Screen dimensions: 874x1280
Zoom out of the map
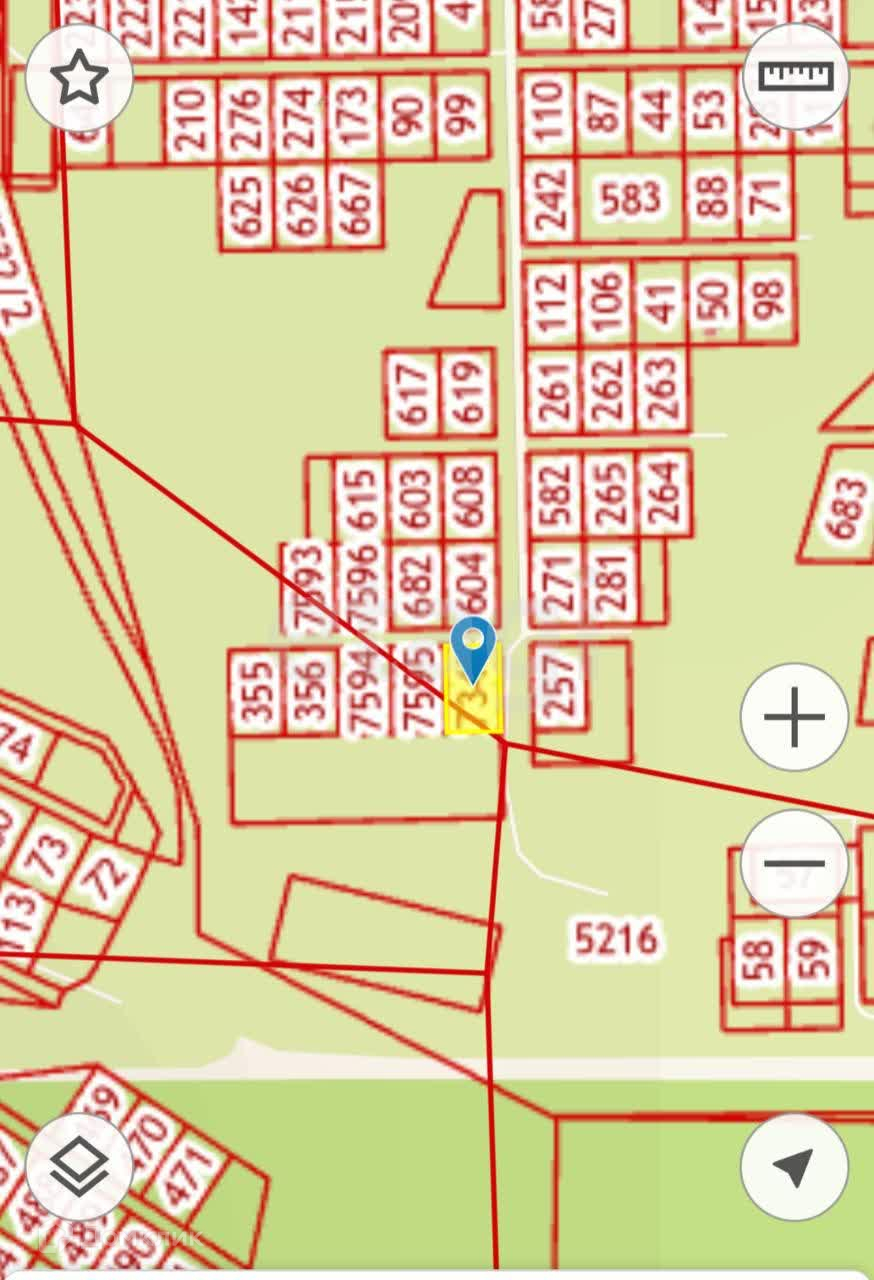pos(794,863)
